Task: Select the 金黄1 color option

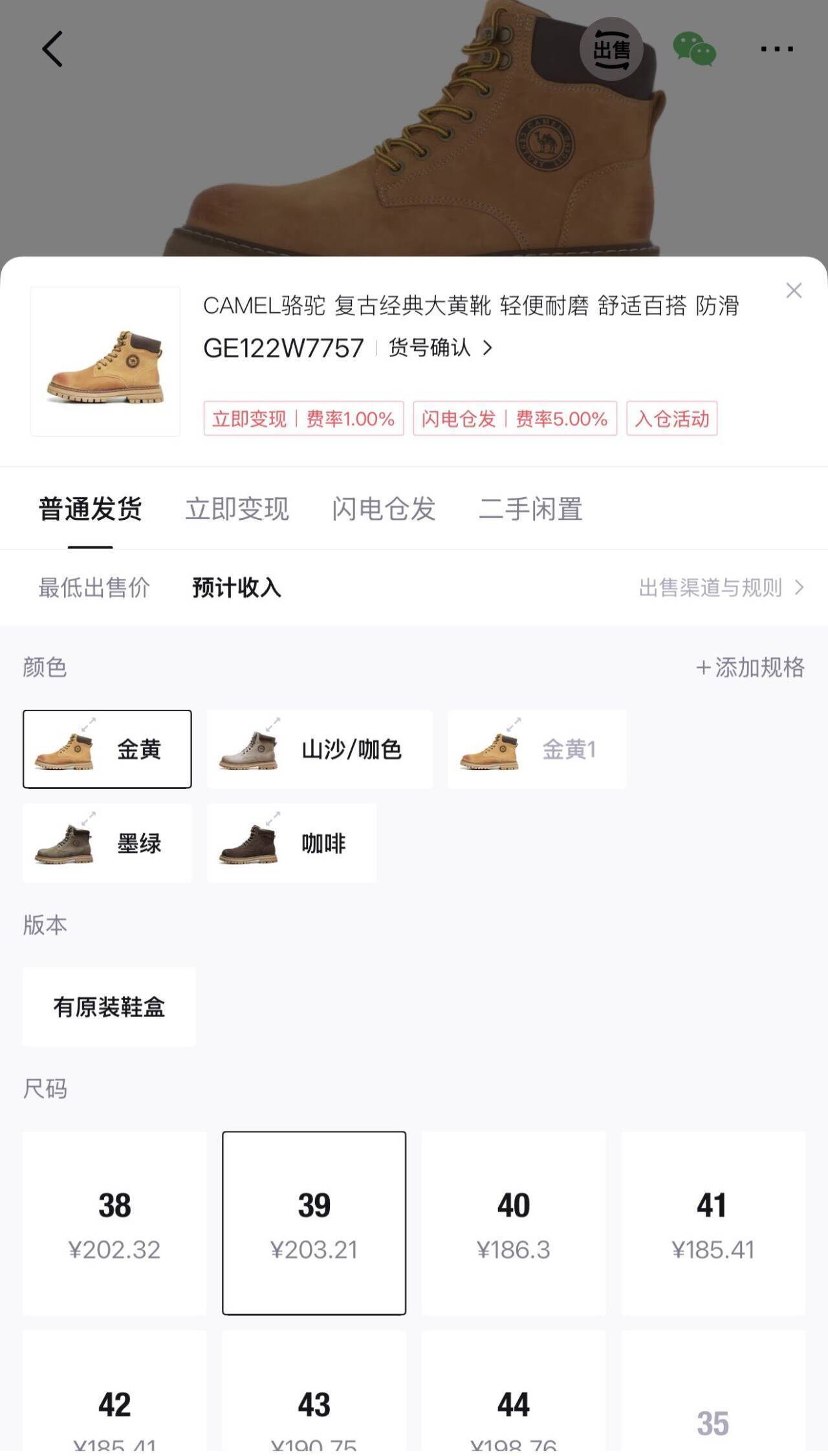Action: pyautogui.click(x=536, y=749)
